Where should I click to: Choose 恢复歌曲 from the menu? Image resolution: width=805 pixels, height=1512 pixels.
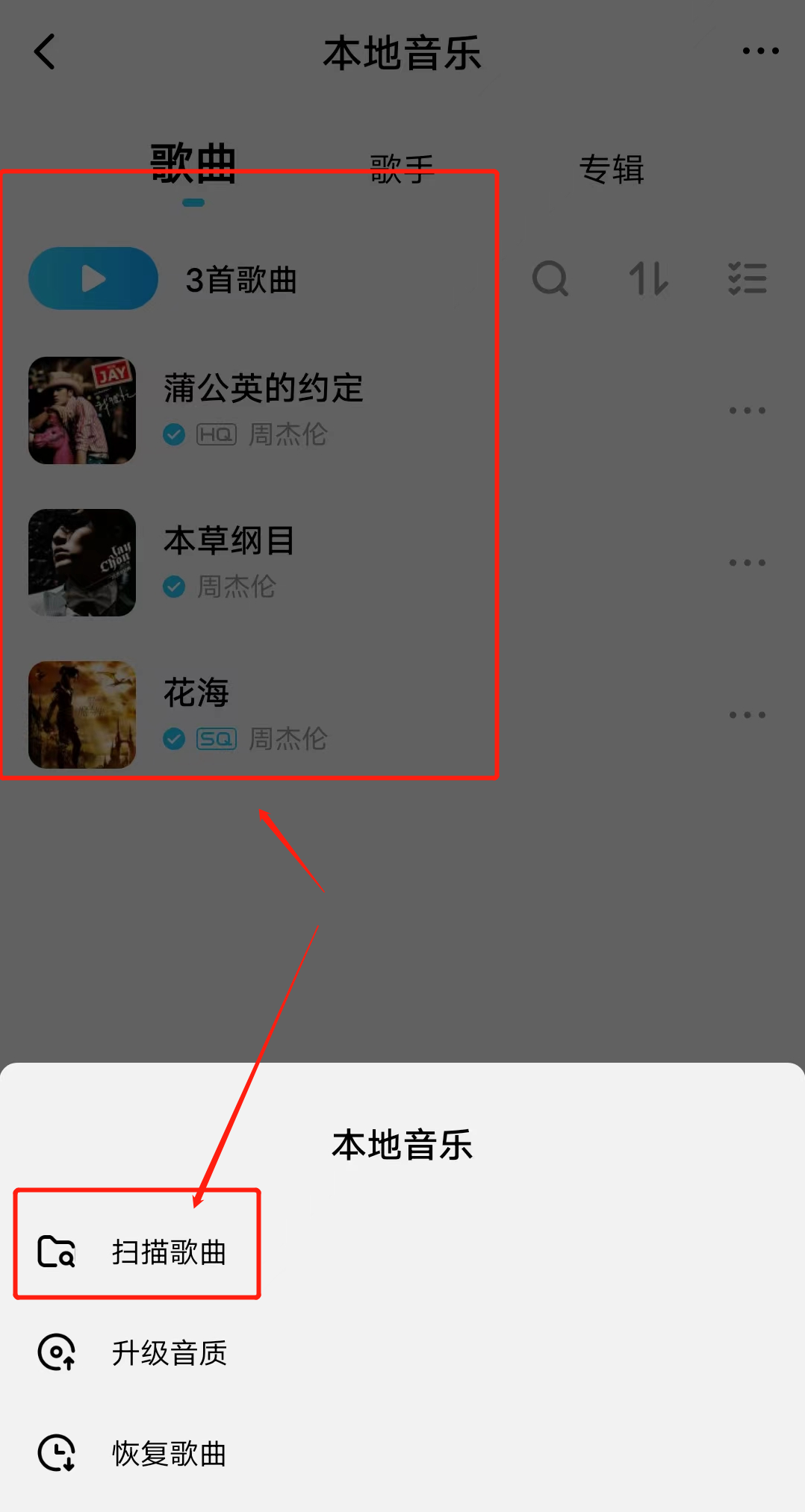[167, 1453]
